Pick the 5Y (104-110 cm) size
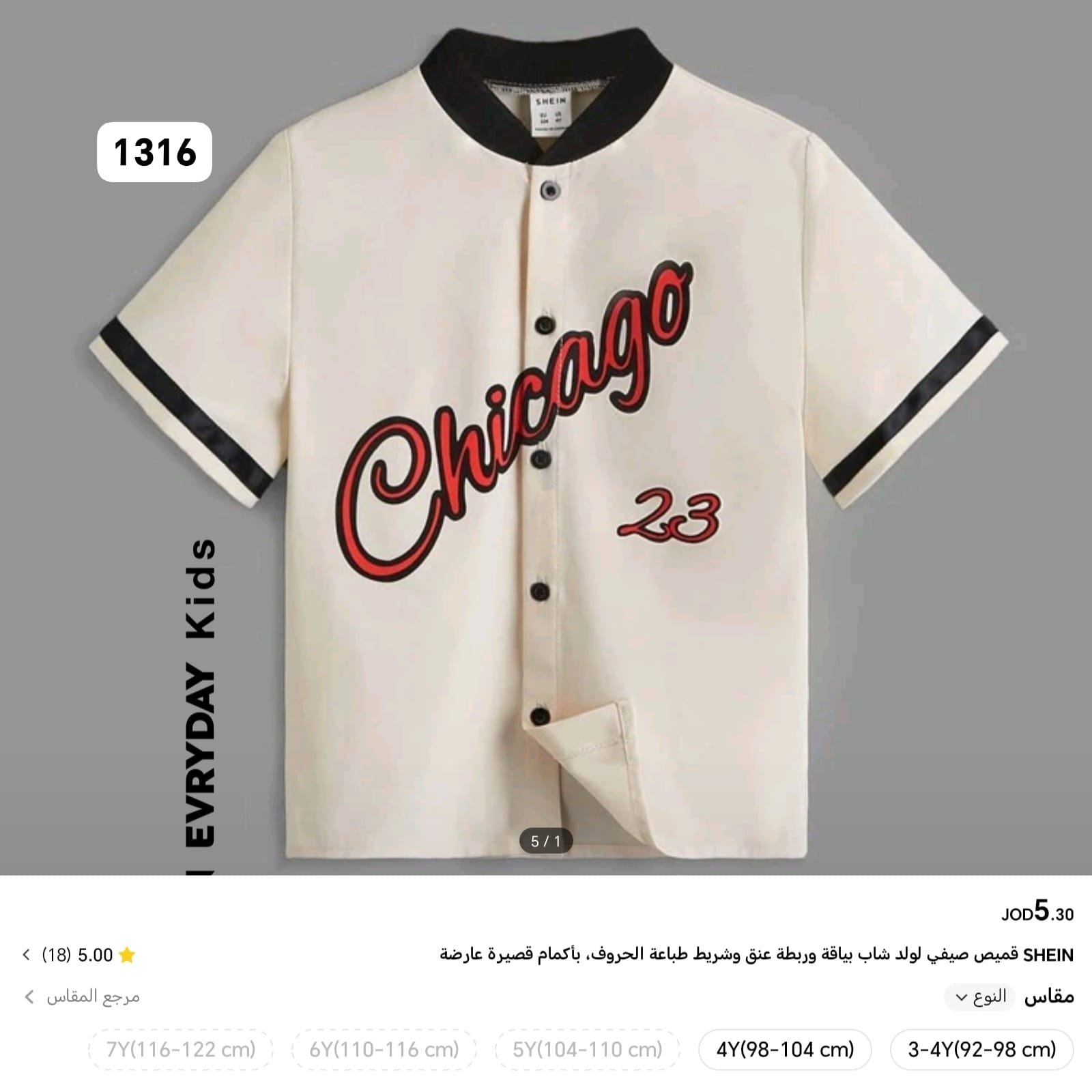Viewport: 1092px width, 1092px height. click(587, 1049)
